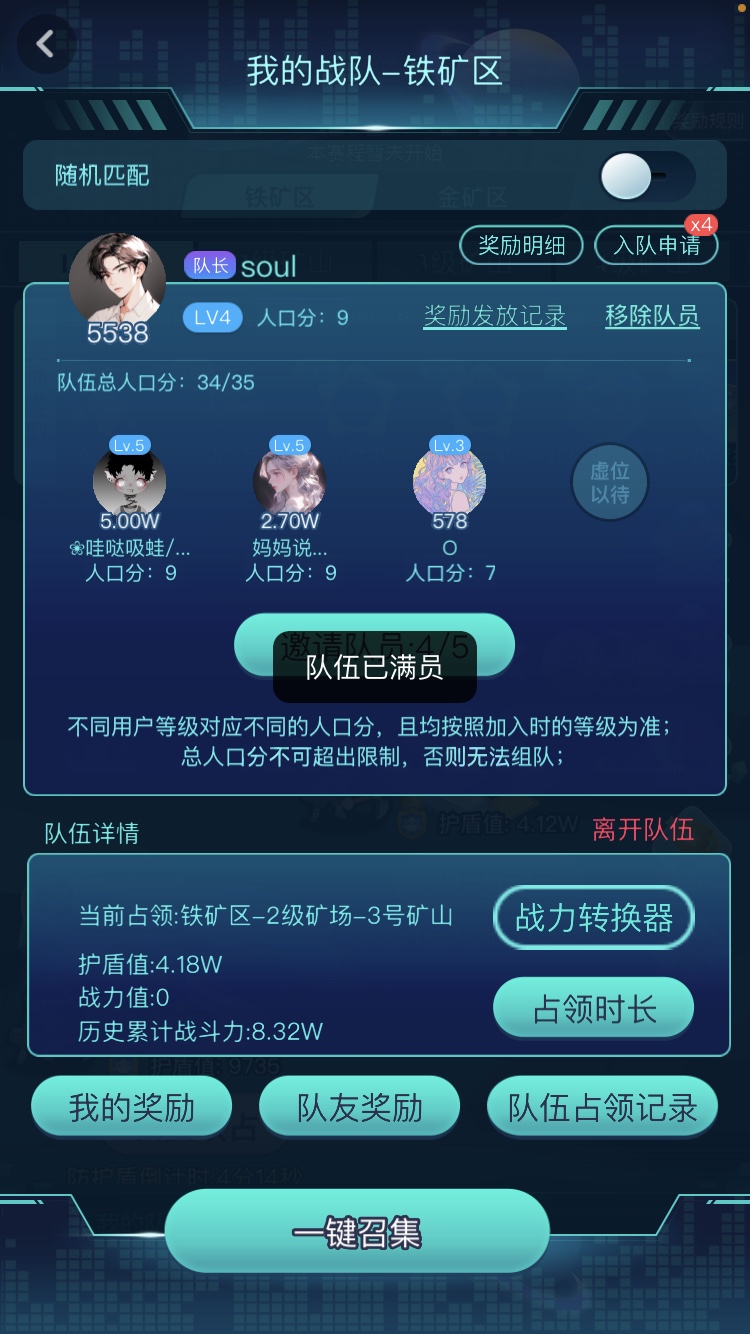
Task: Open the Lv.3 member with 578
Action: point(449,482)
